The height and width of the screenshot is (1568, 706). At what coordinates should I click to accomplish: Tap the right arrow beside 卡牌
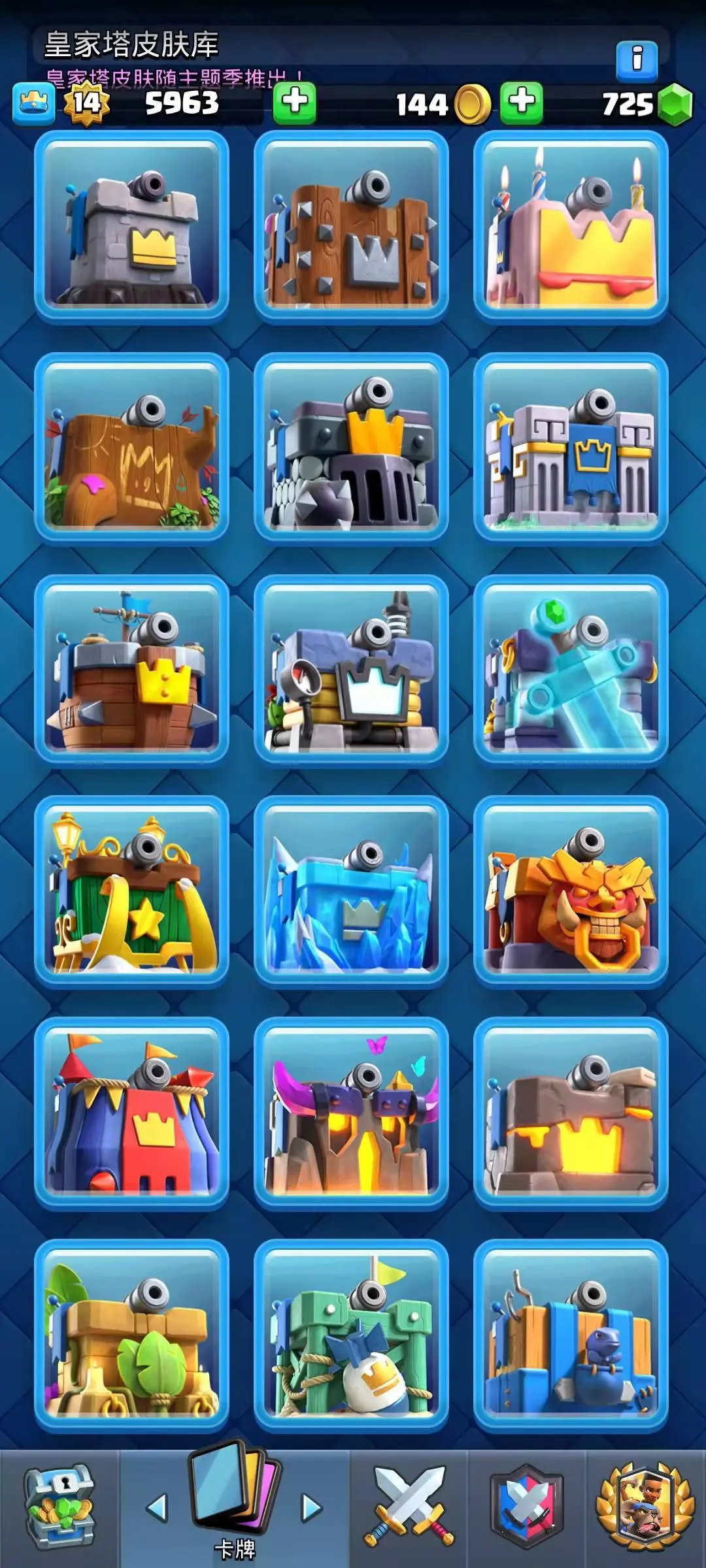(312, 1508)
